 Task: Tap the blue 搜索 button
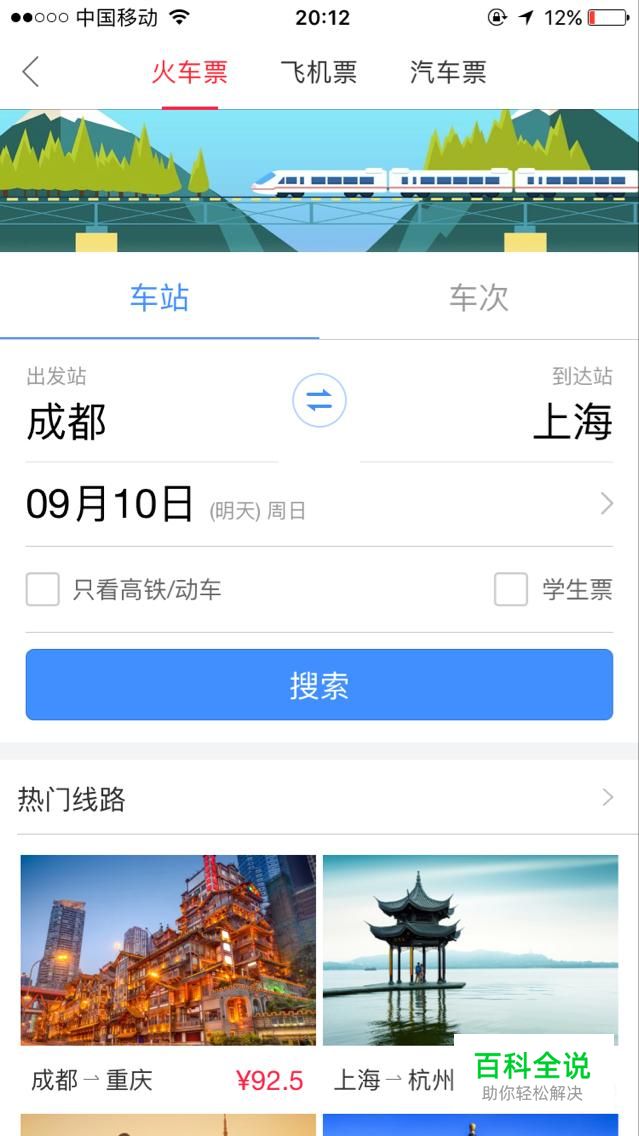tap(319, 685)
